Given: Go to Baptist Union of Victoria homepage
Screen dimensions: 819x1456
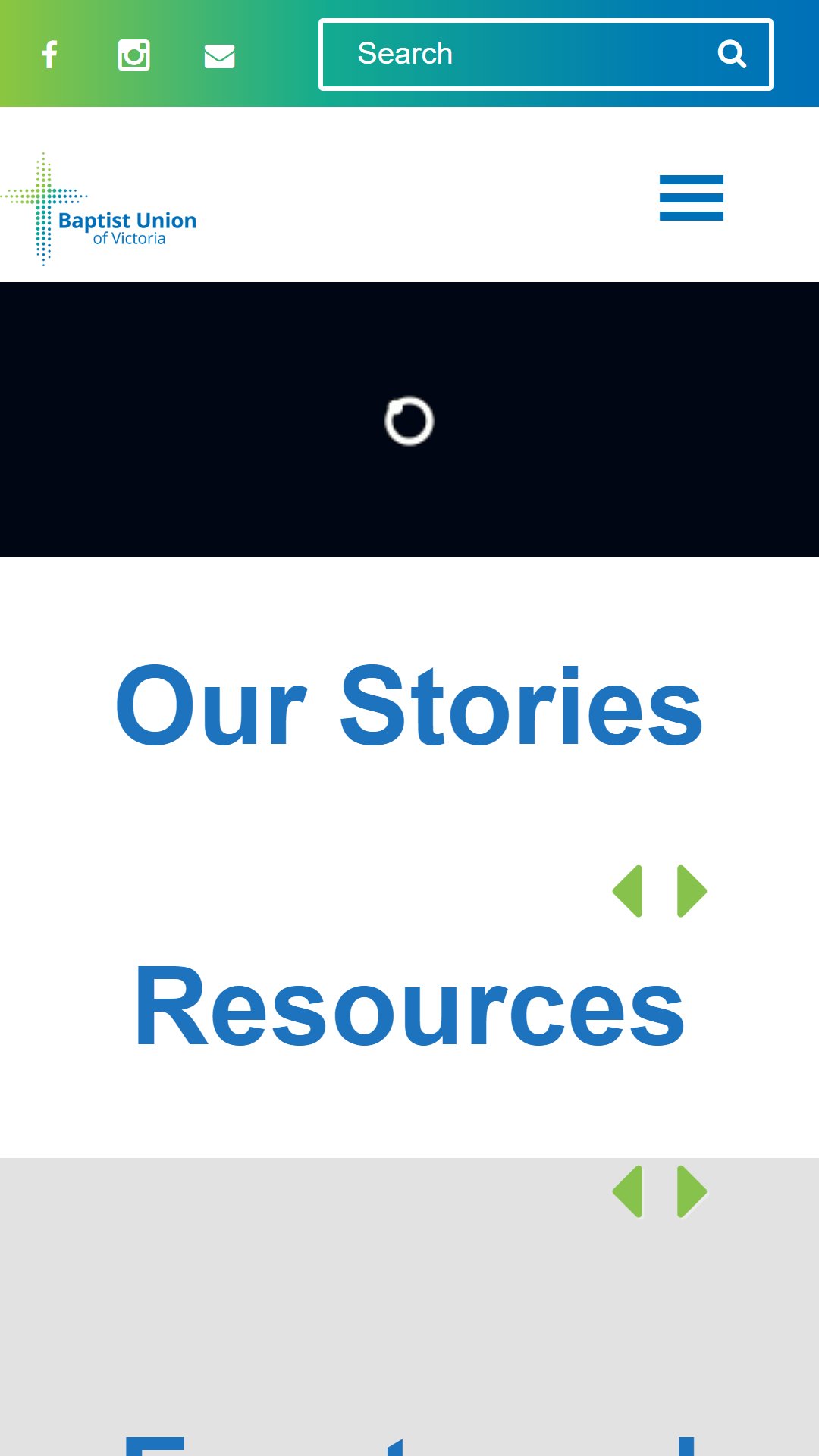Looking at the screenshot, I should pos(99,209).
